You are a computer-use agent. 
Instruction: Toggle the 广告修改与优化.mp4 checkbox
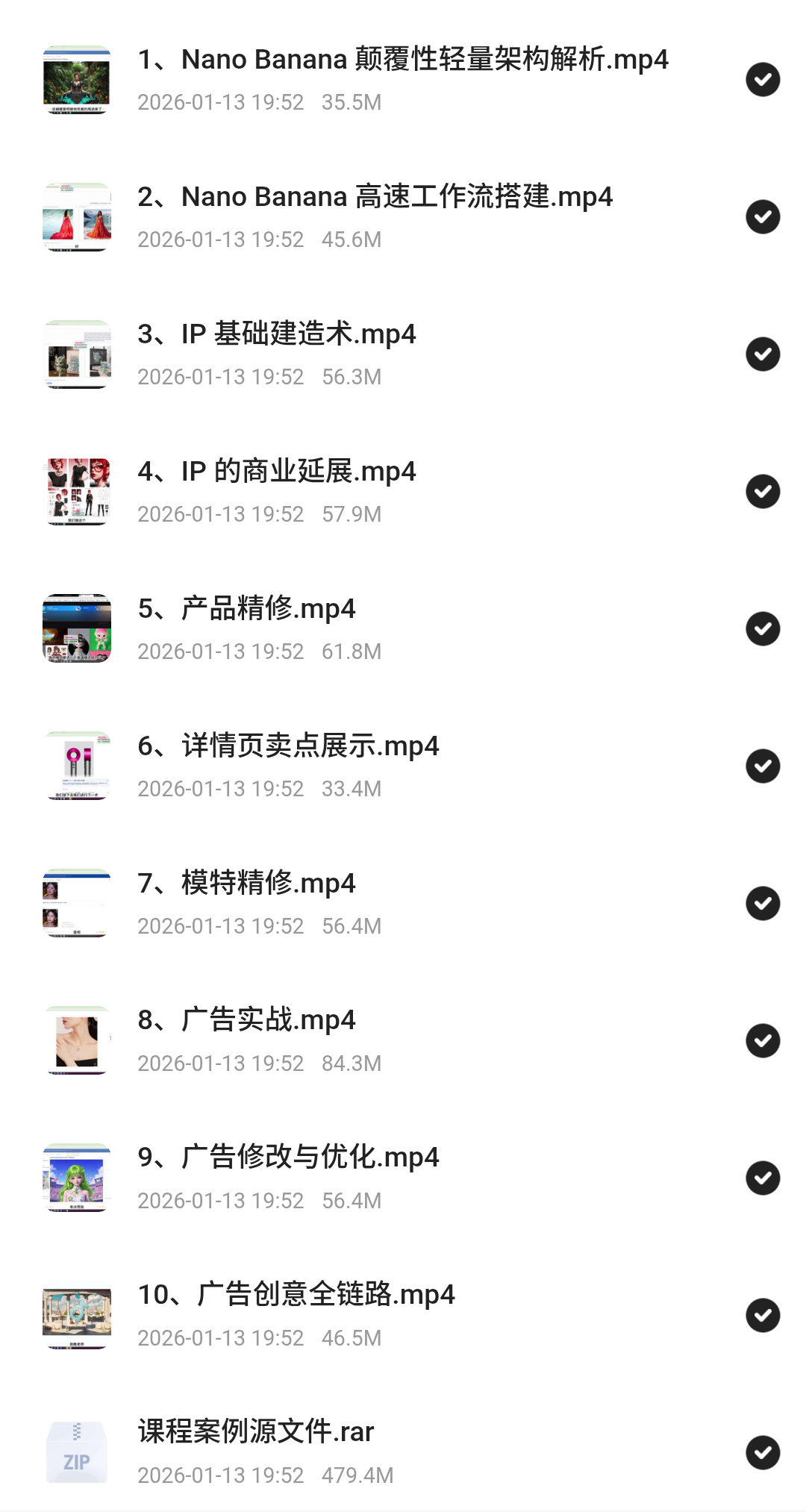763,1178
